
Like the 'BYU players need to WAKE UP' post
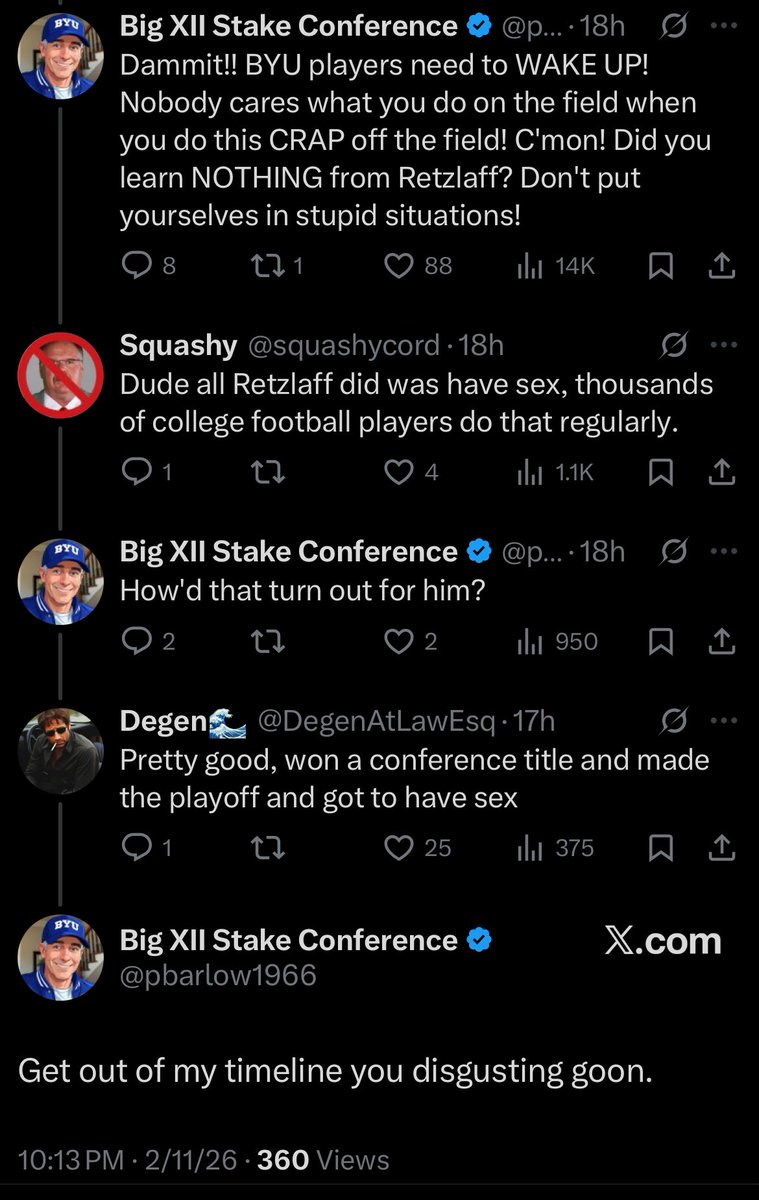click(400, 265)
